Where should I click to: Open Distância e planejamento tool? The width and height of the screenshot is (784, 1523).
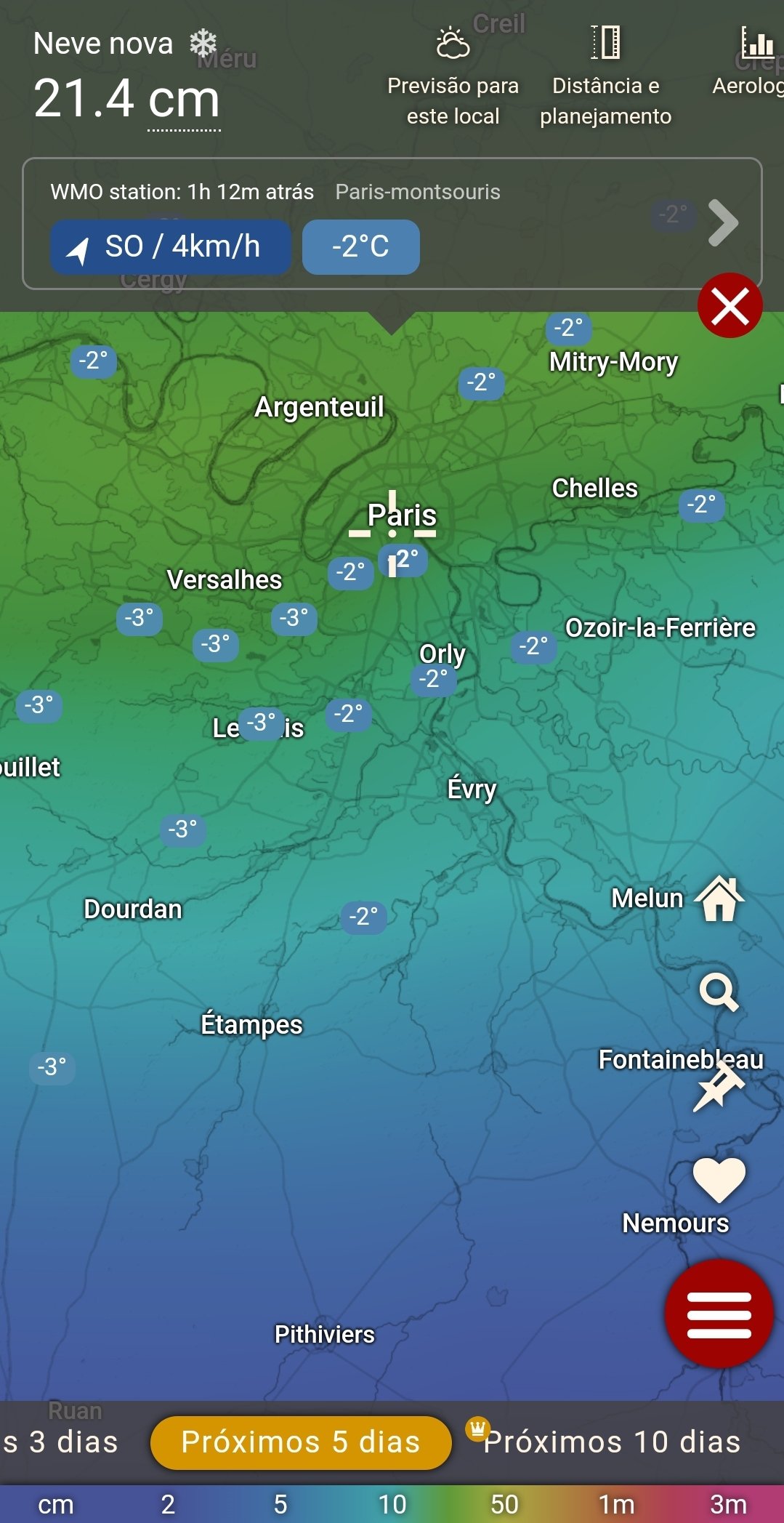605,76
